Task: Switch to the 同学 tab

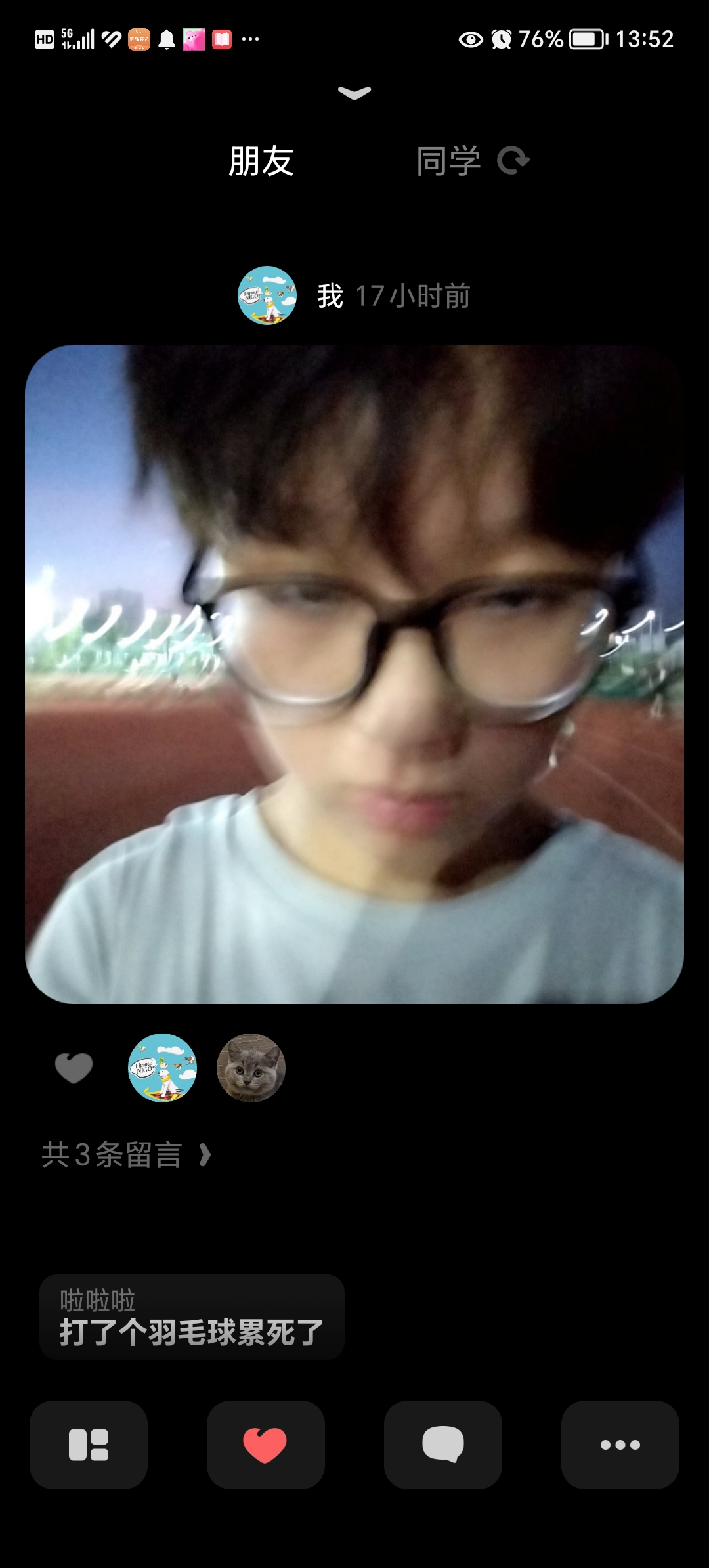Action: pyautogui.click(x=448, y=161)
